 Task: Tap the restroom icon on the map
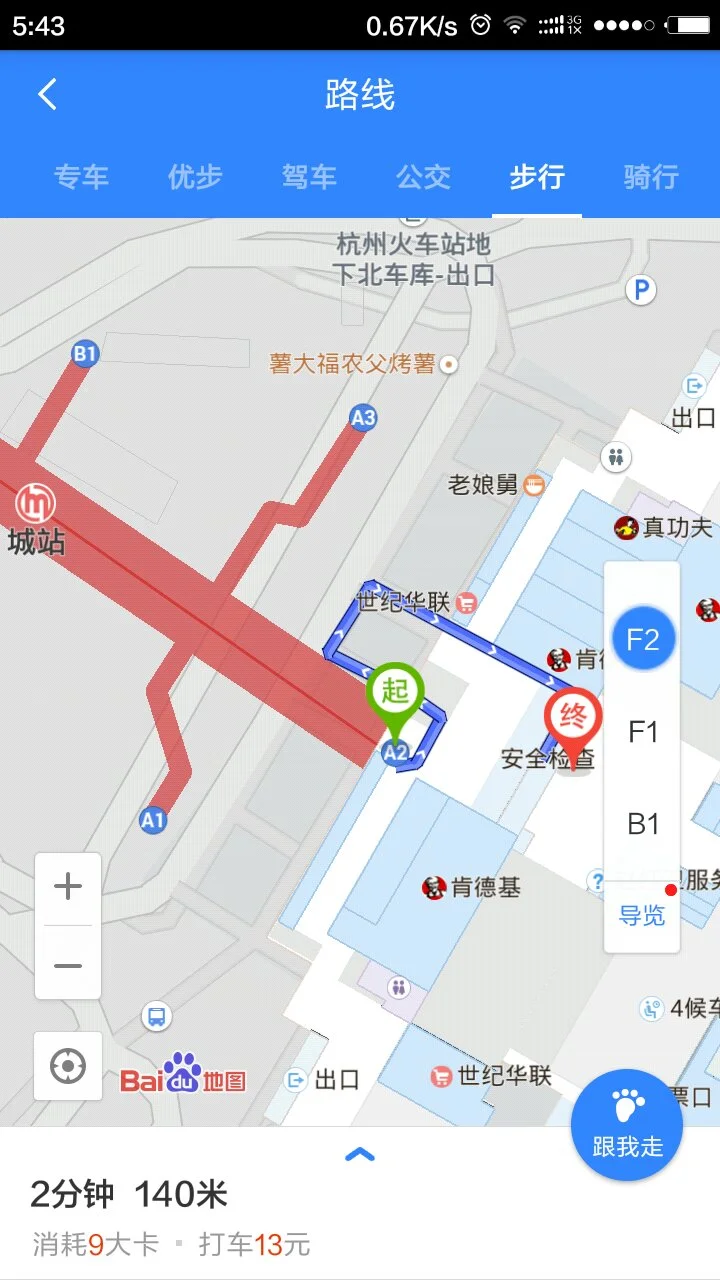(615, 458)
